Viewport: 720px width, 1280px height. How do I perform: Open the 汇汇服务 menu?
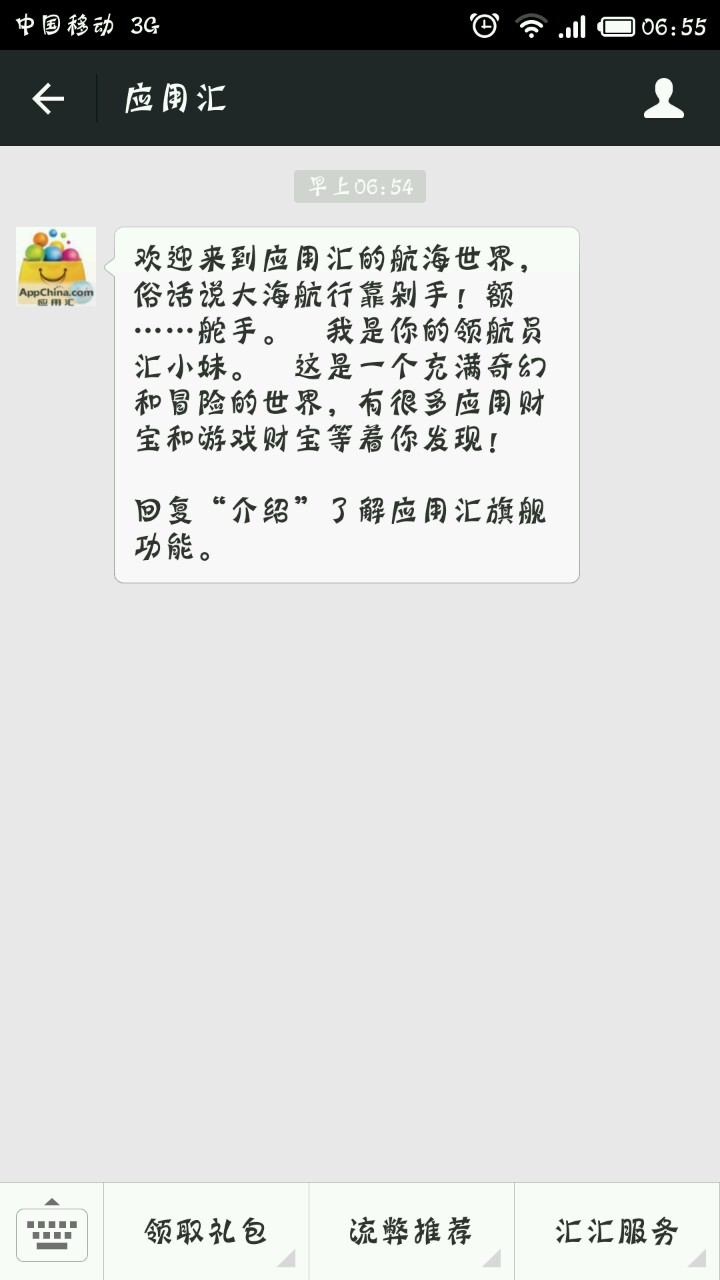(x=618, y=1232)
